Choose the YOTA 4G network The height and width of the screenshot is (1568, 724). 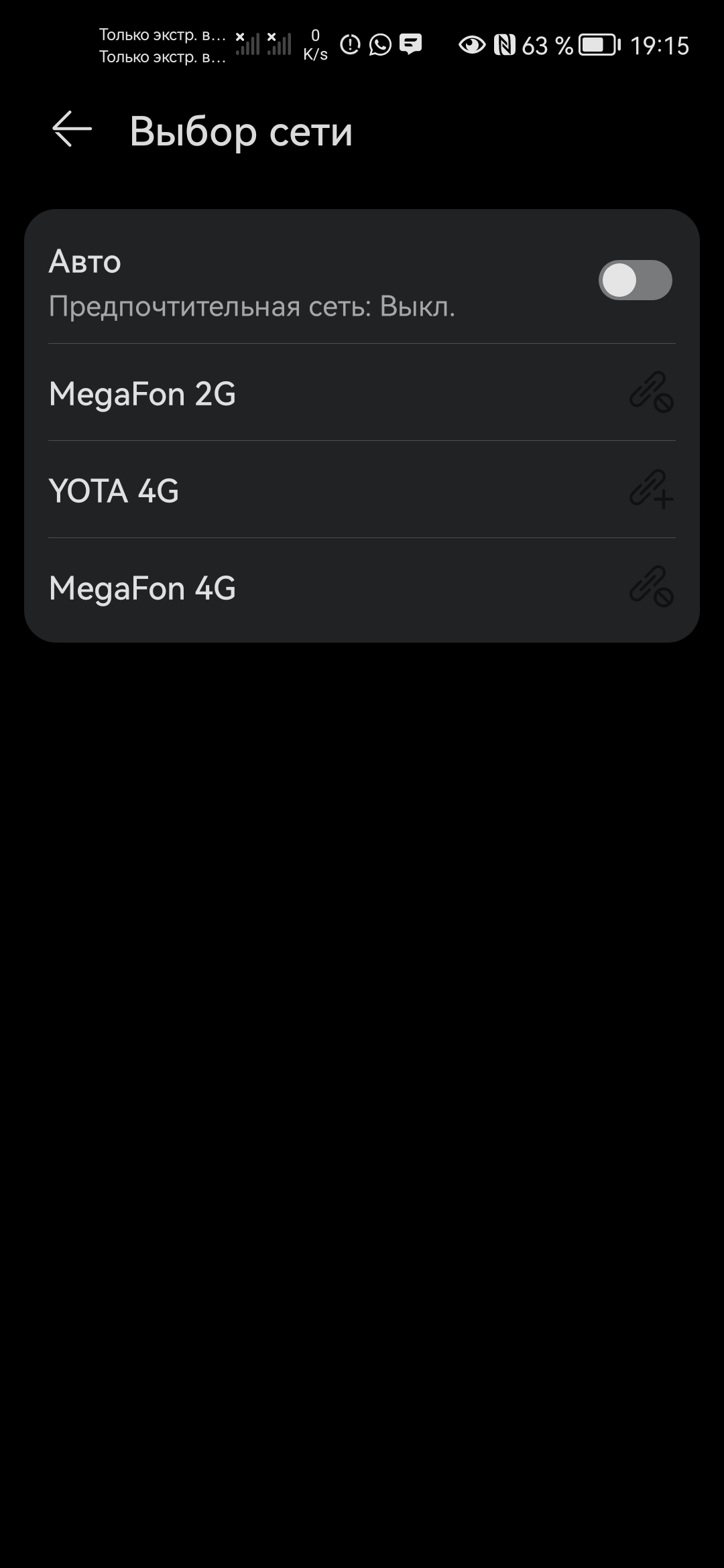tap(114, 491)
